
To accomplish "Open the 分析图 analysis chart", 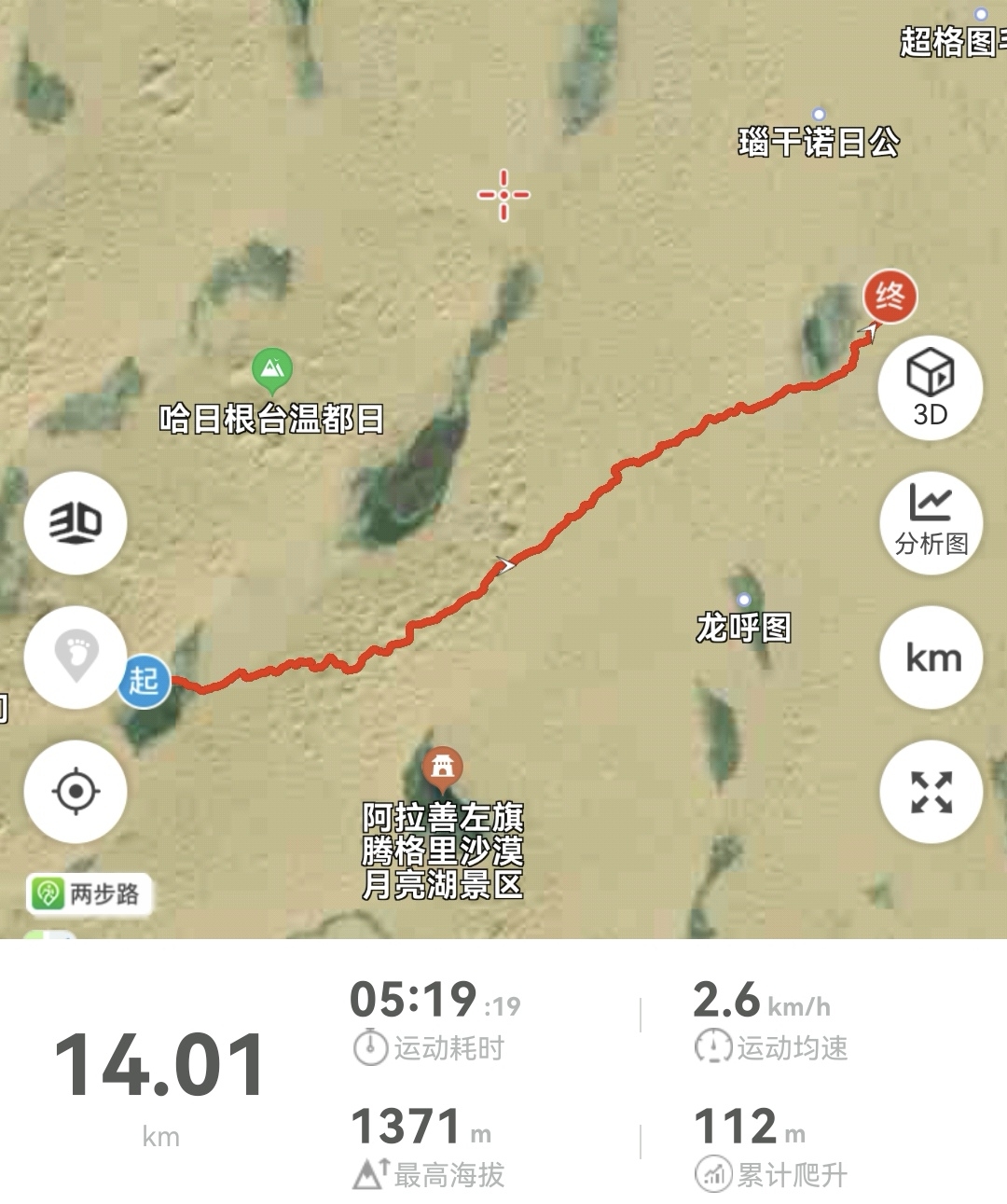I will (930, 521).
